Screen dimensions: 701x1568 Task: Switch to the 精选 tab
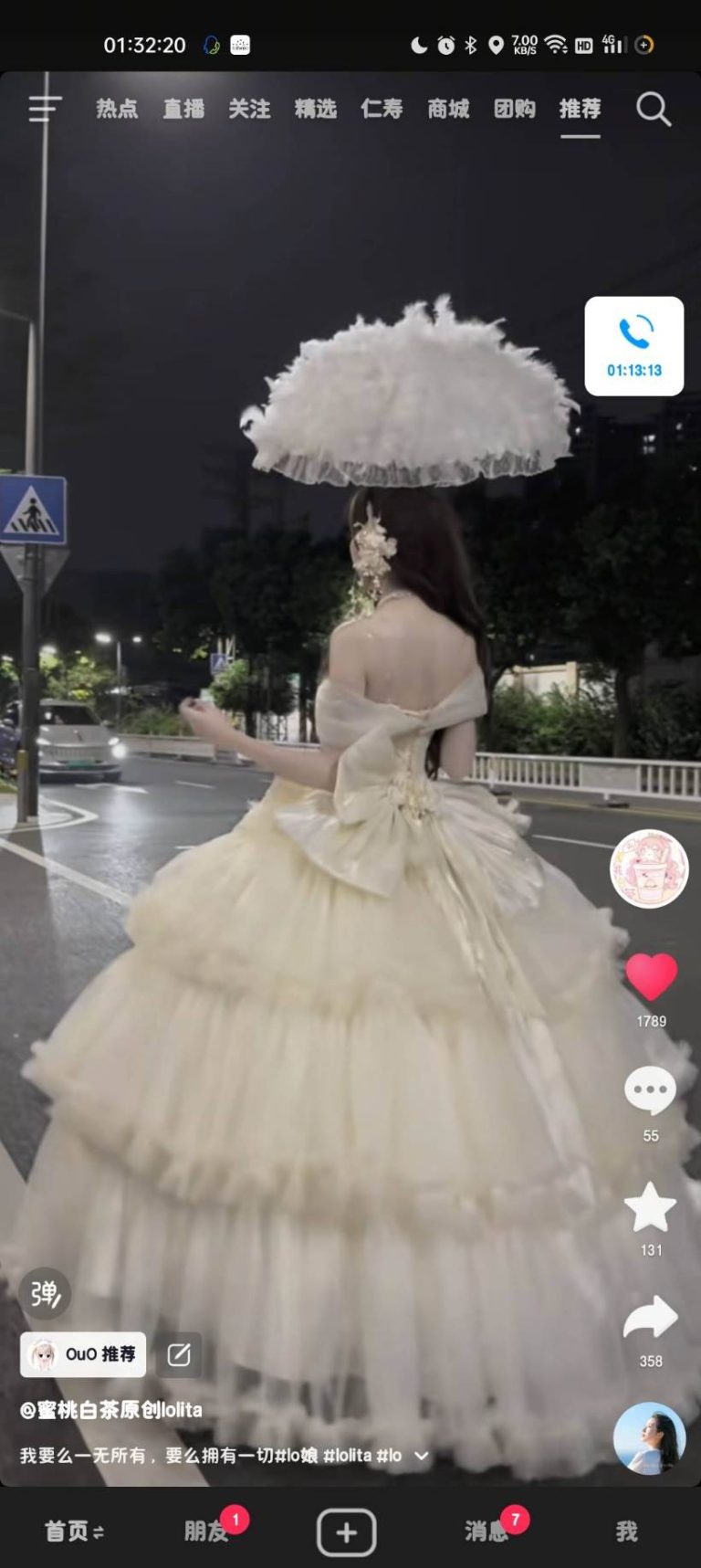(316, 110)
